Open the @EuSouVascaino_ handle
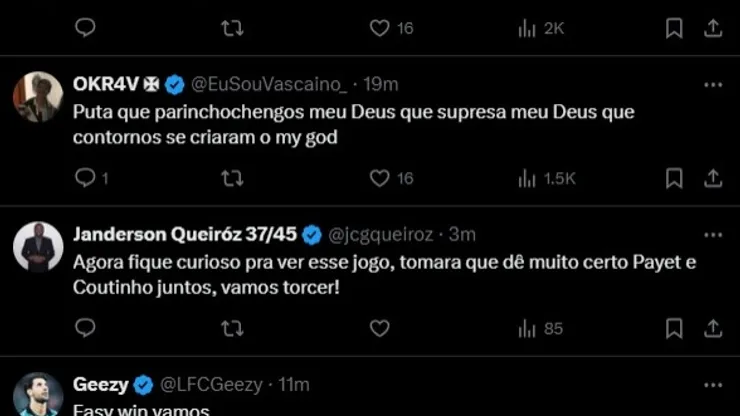The height and width of the screenshot is (416, 740). (x=270, y=84)
